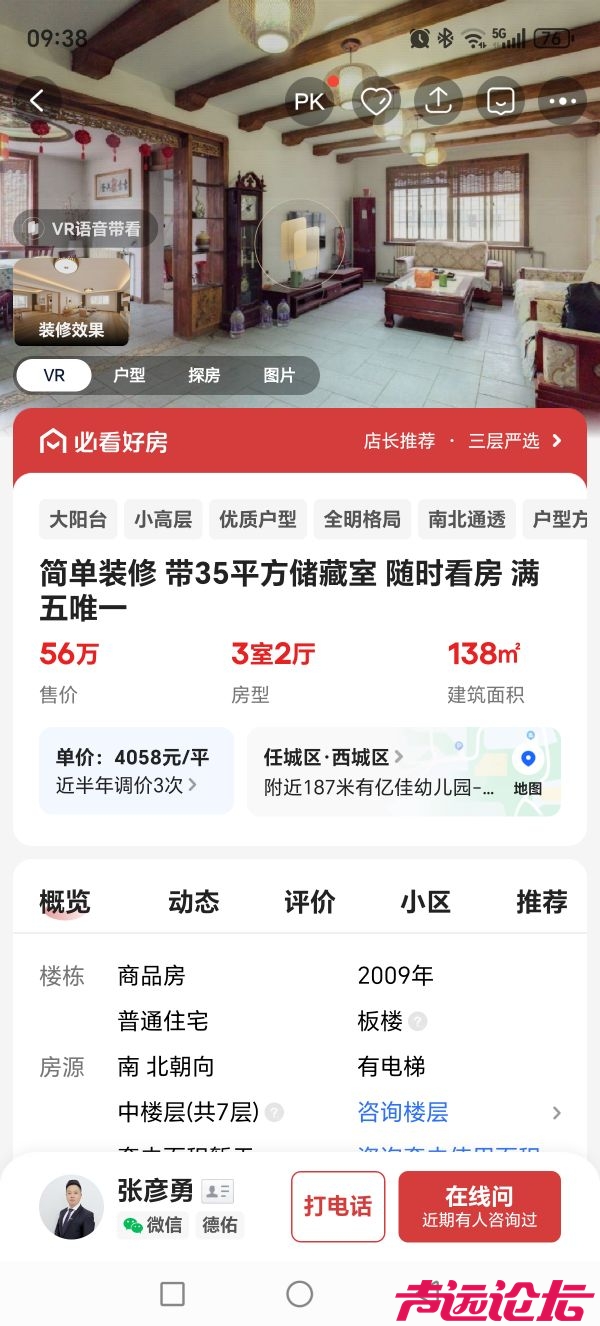600x1326 pixels.
Task: Jump to the 动态 section
Action: point(194,902)
